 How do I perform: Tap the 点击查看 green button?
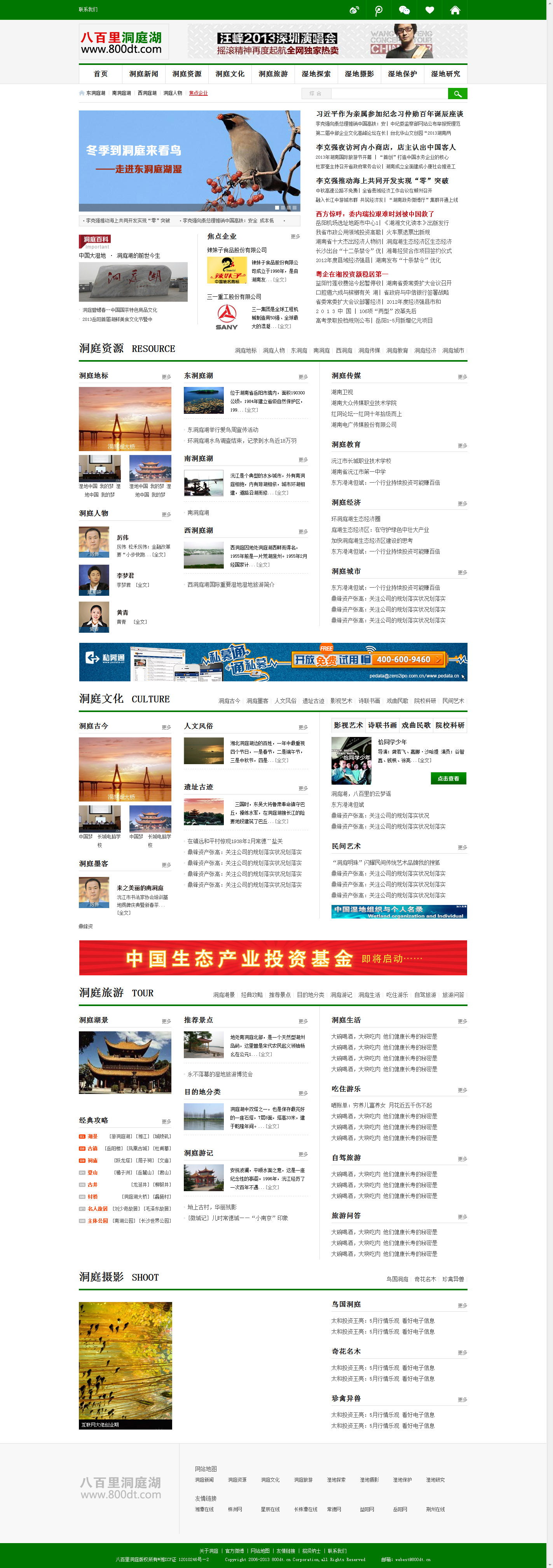click(448, 778)
